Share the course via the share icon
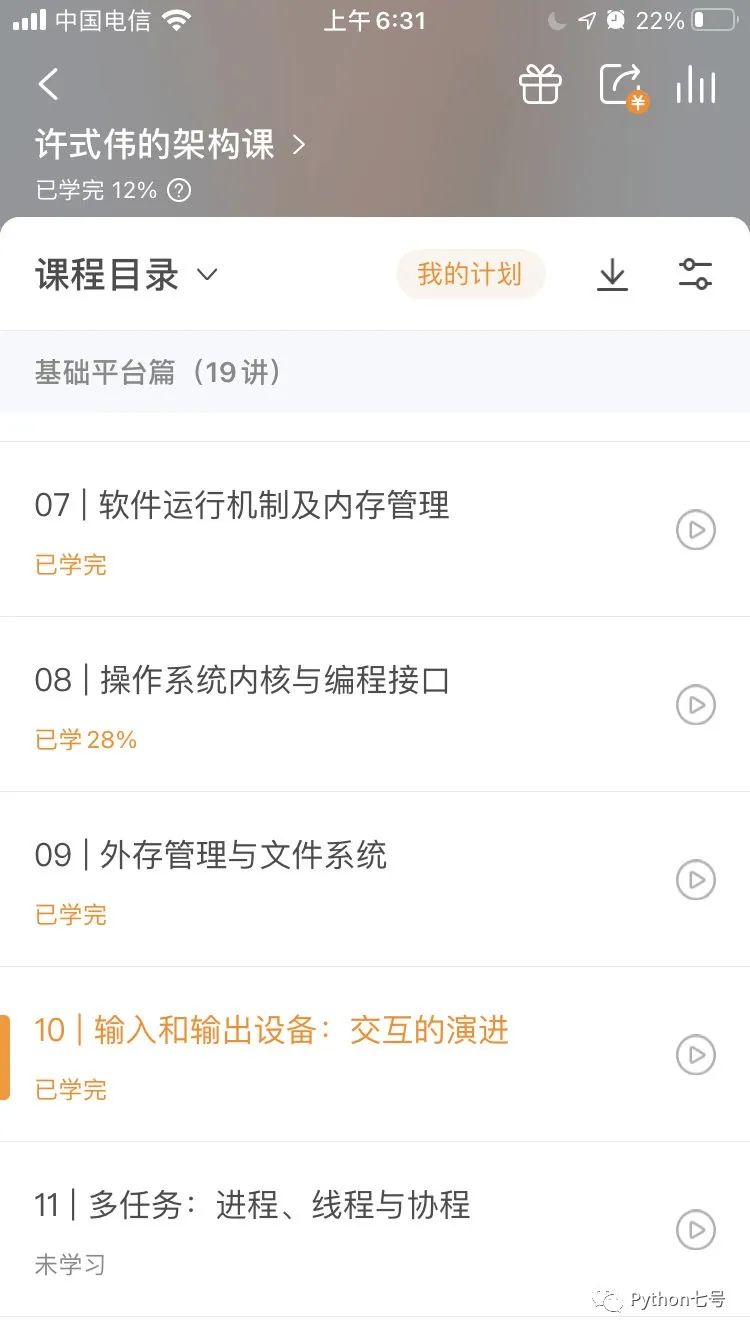 coord(622,86)
